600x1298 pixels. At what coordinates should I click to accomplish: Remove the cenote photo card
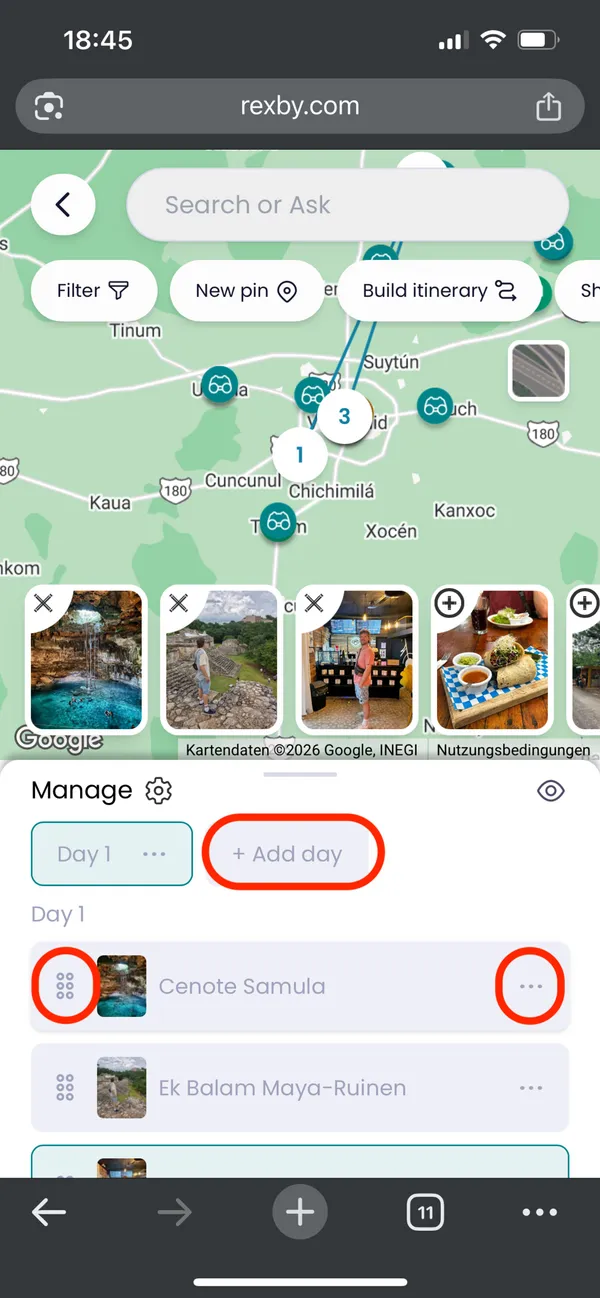[43, 603]
